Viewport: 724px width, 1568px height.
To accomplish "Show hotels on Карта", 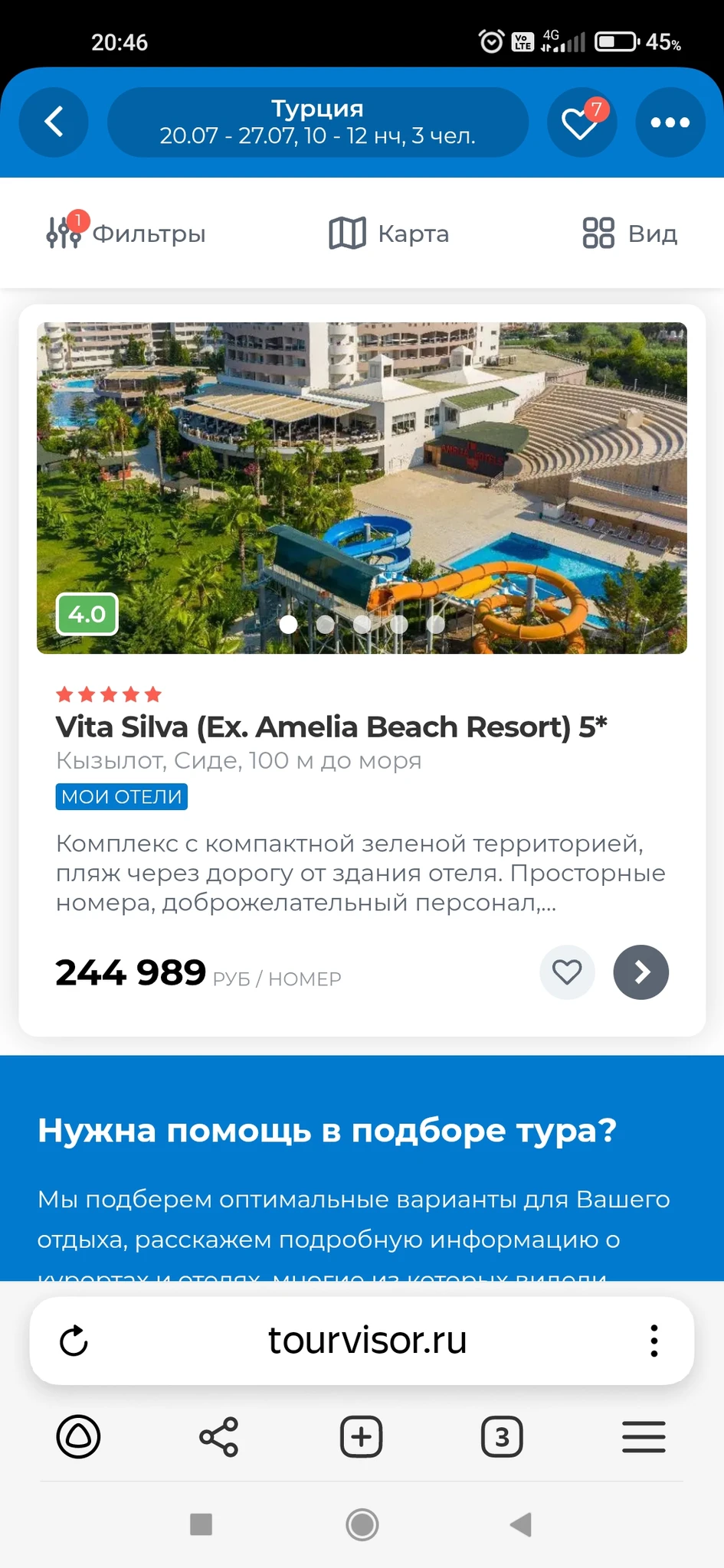I will pos(389,233).
